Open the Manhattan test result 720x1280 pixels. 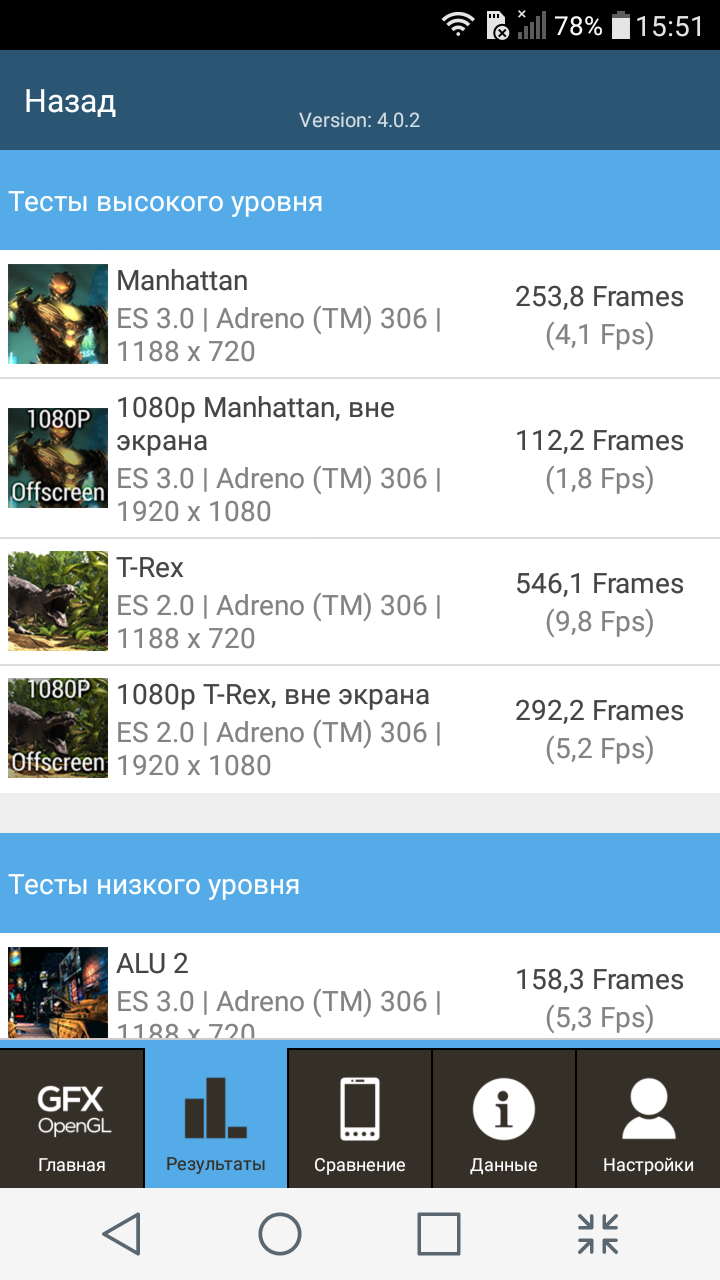point(360,314)
